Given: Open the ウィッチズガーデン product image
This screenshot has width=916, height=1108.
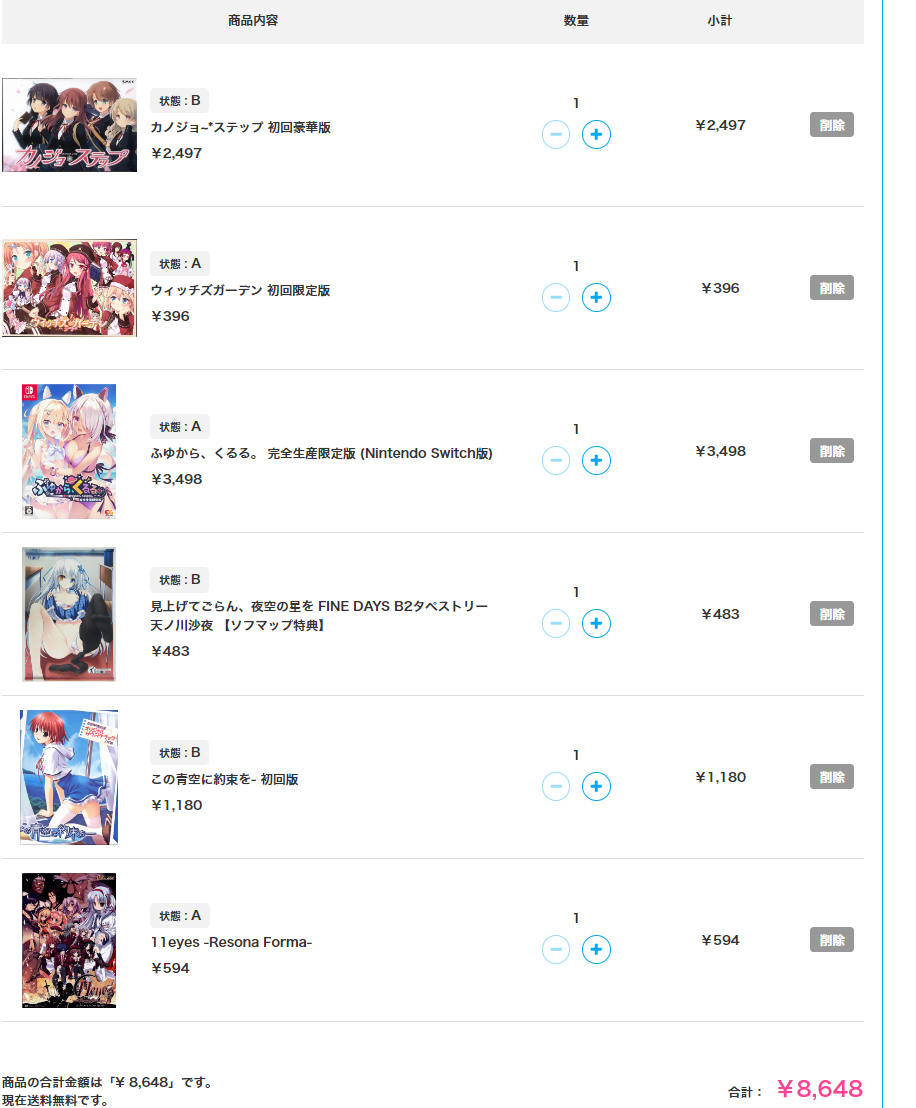Looking at the screenshot, I should (69, 288).
